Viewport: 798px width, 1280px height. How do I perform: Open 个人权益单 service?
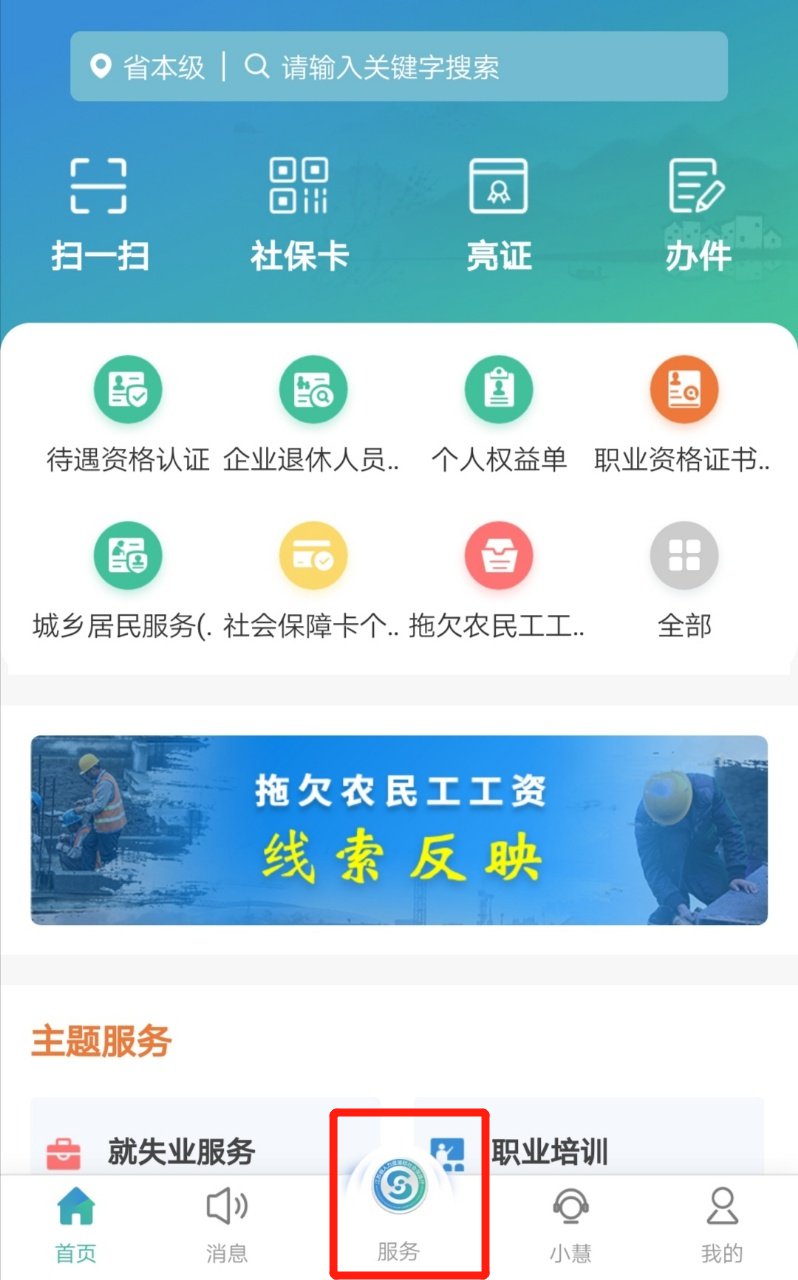point(498,412)
